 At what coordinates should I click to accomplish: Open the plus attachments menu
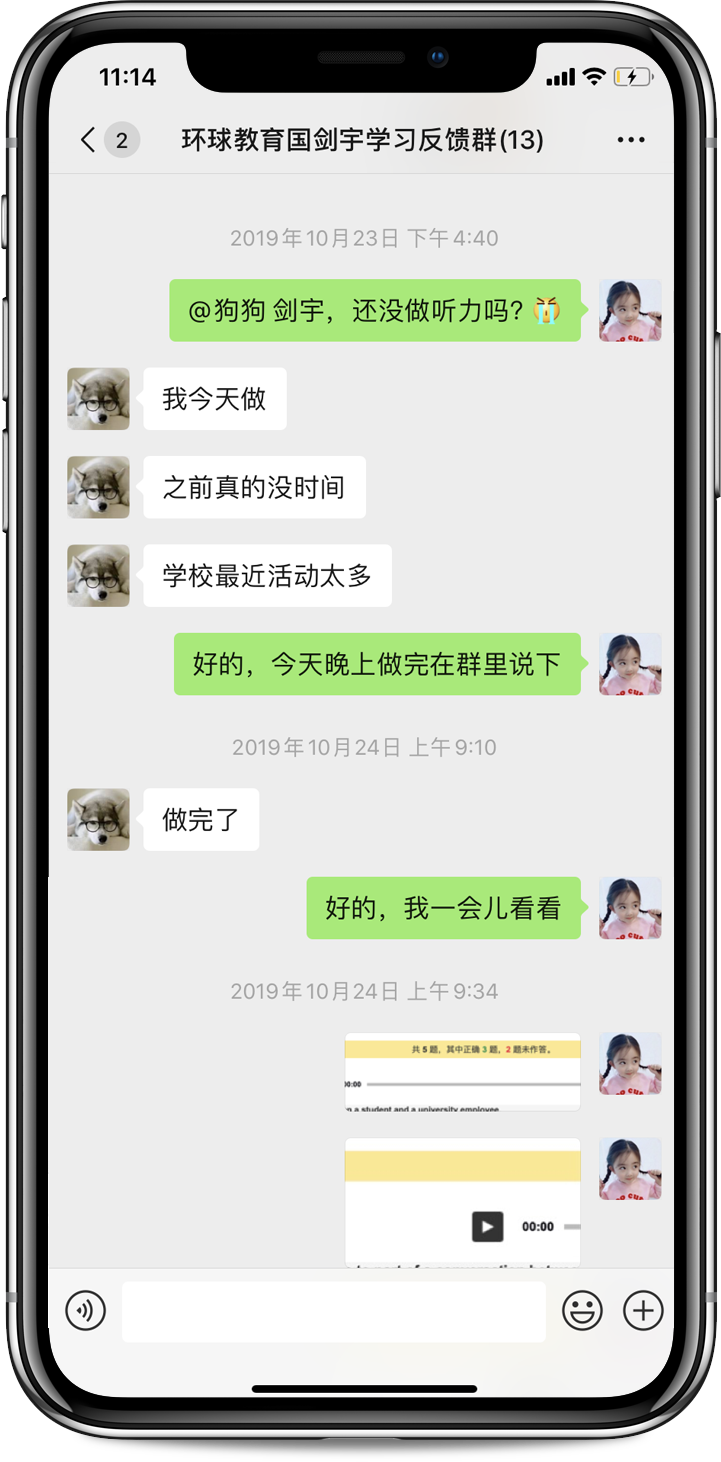[643, 1310]
